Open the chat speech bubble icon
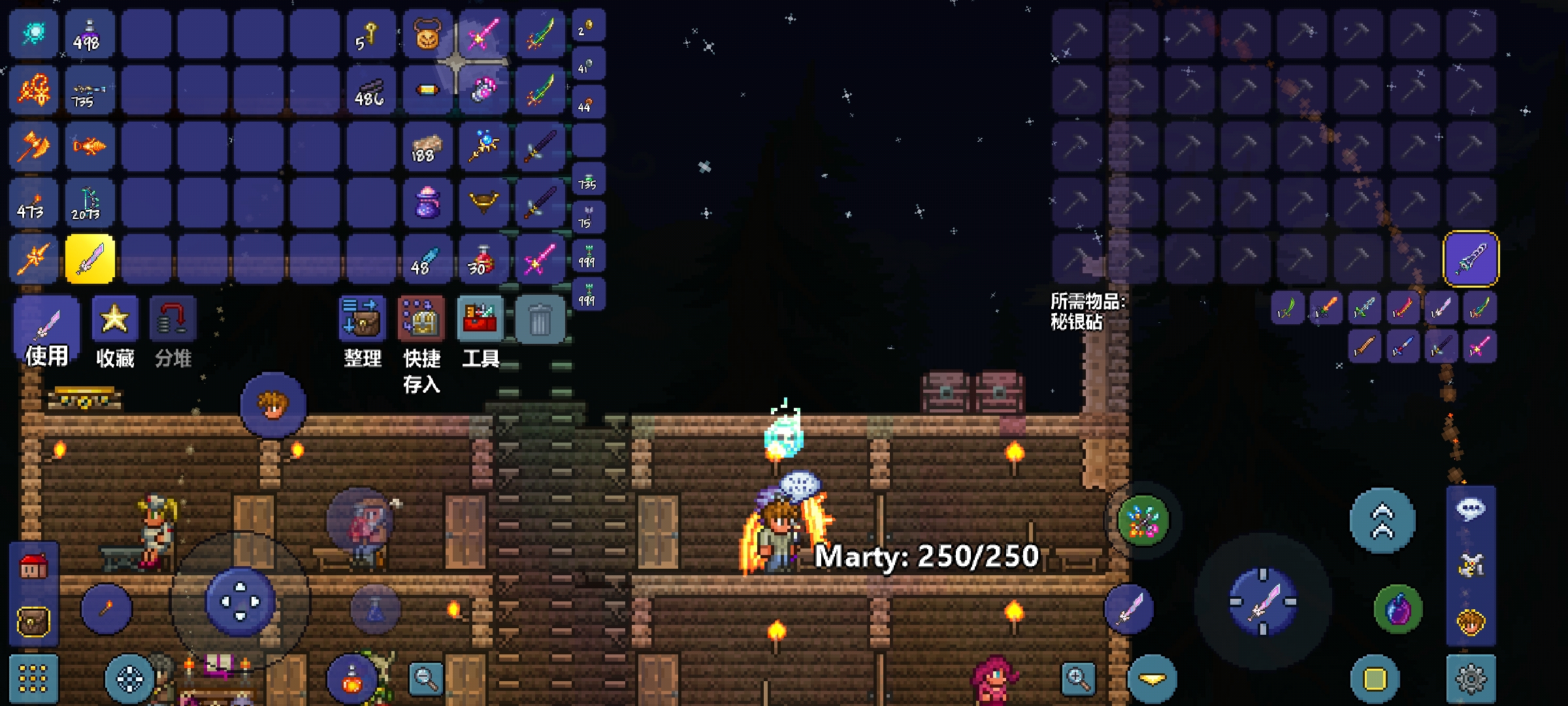Screen dimensions: 1568x706 [x=1471, y=509]
